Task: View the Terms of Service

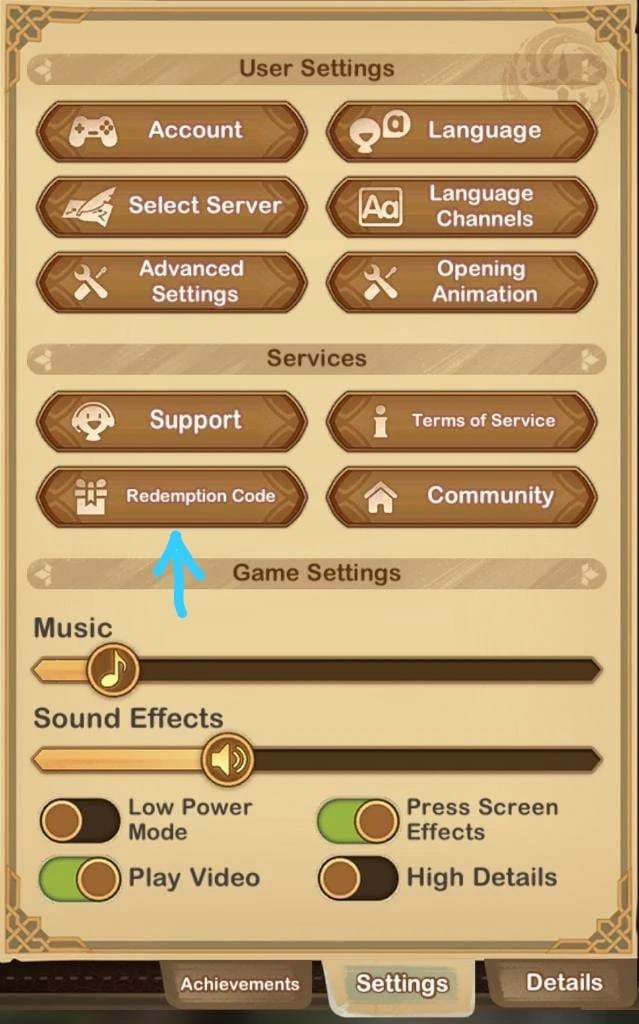Action: 461,421
